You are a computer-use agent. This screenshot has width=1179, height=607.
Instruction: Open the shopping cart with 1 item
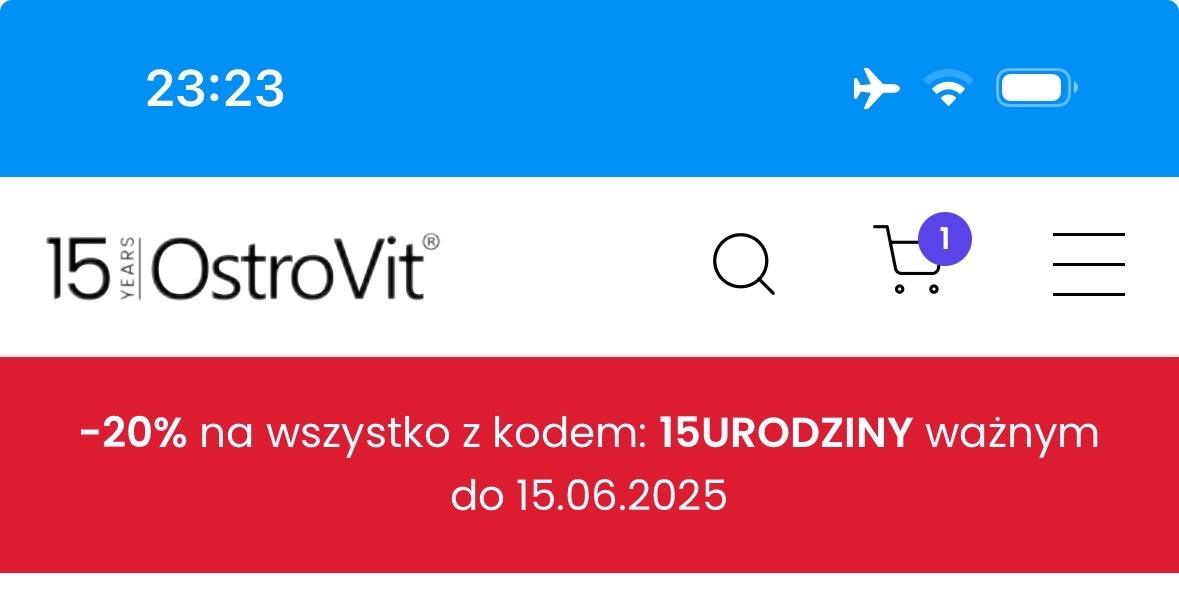point(909,262)
